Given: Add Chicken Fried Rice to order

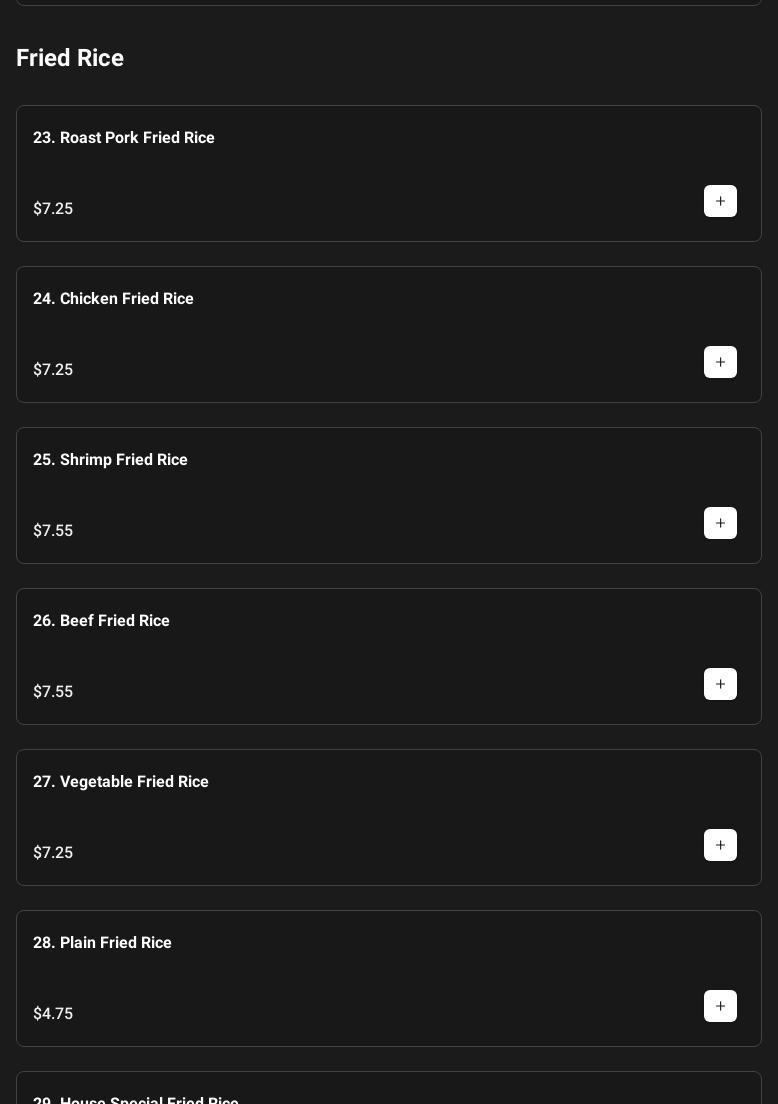Looking at the screenshot, I should pyautogui.click(x=720, y=362).
